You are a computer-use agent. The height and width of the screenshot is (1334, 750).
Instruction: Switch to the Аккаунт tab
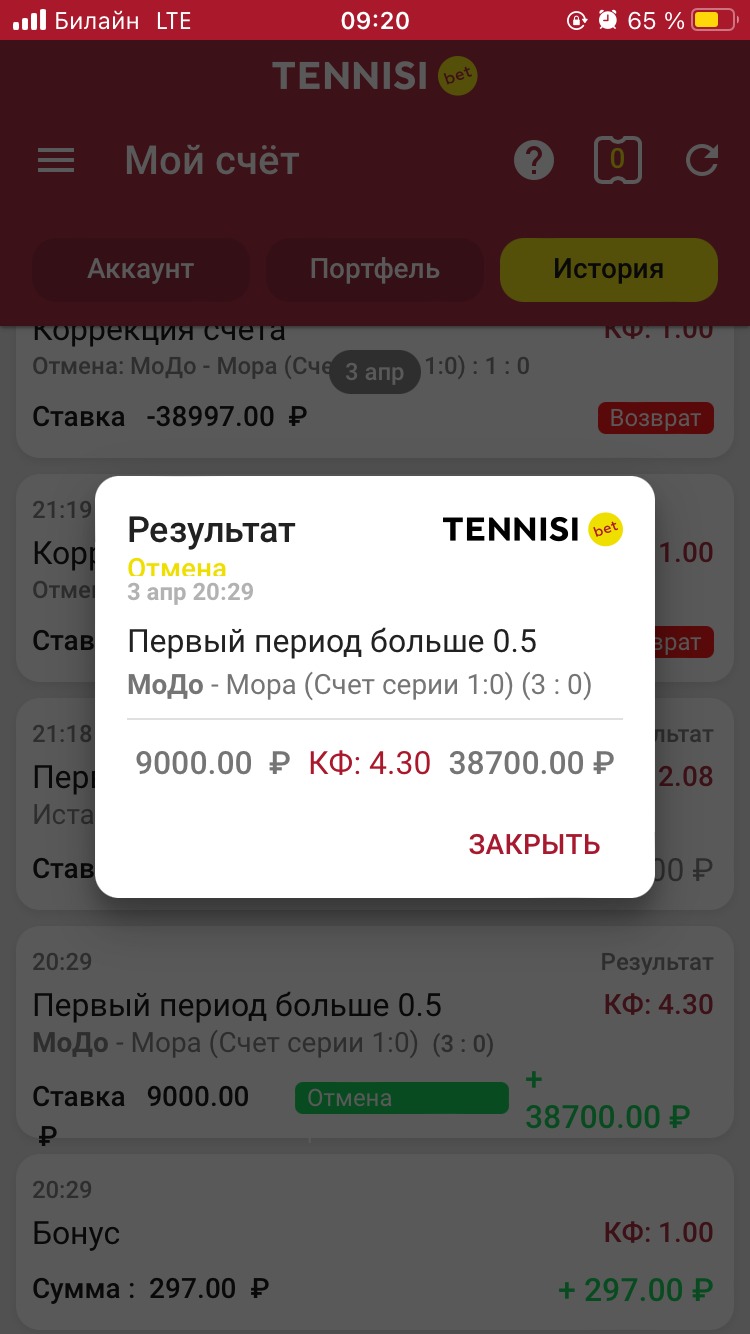click(140, 269)
